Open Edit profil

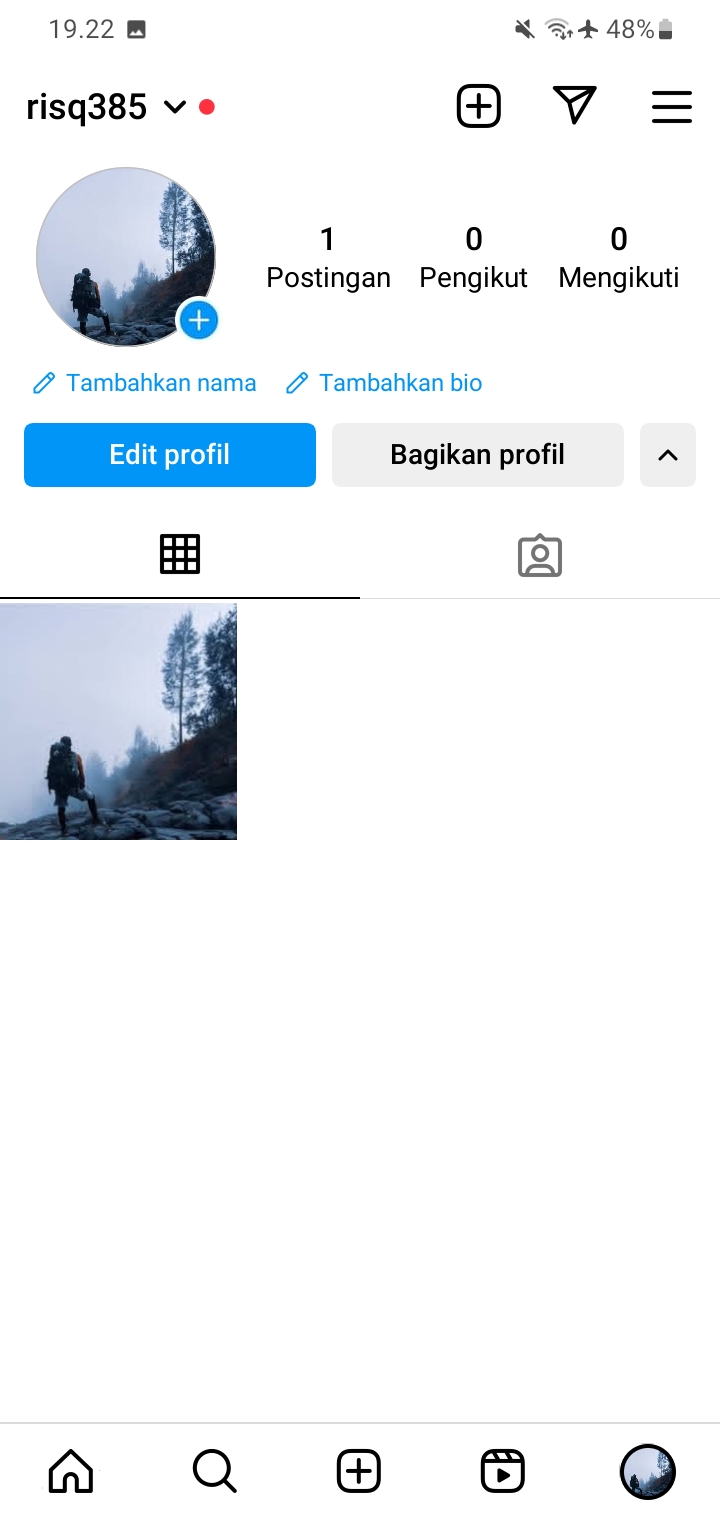170,455
